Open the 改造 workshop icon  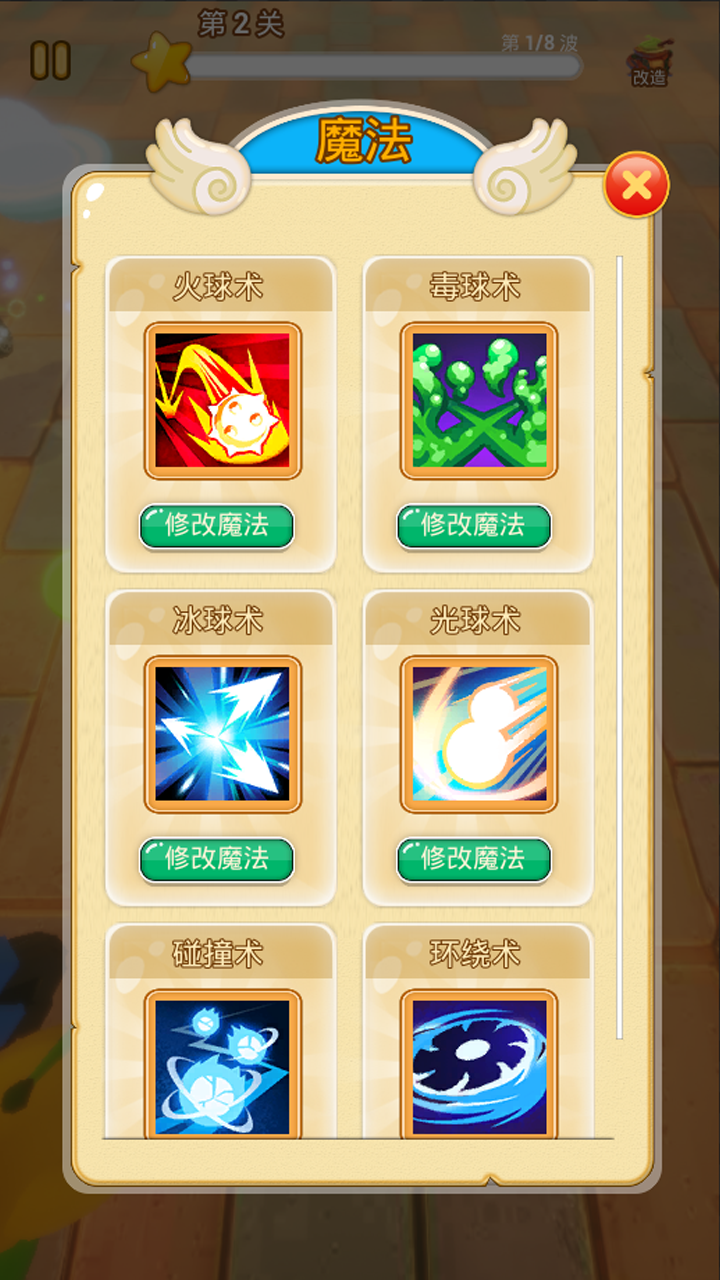(649, 62)
